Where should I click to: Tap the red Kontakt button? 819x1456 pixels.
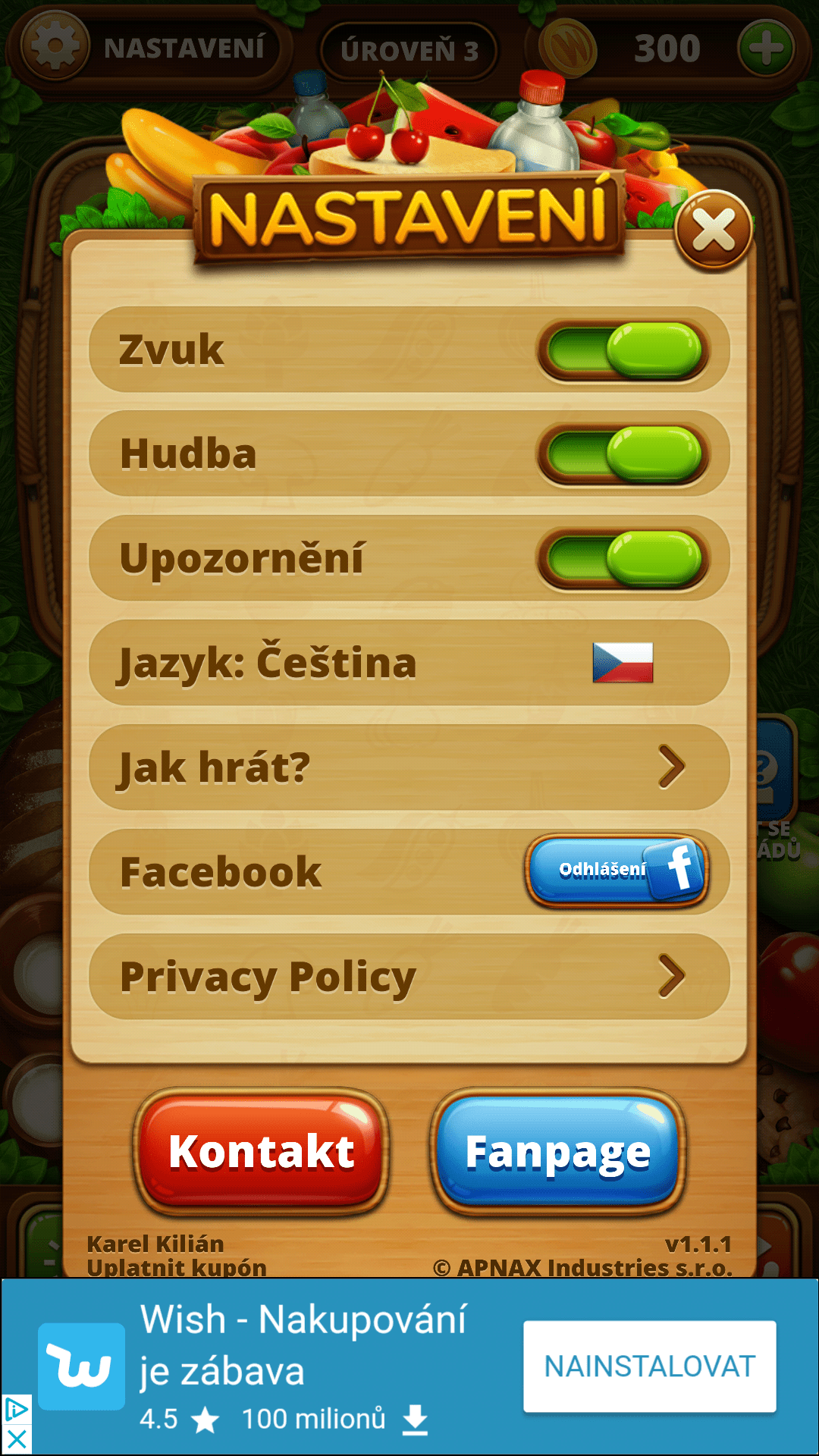262,1152
